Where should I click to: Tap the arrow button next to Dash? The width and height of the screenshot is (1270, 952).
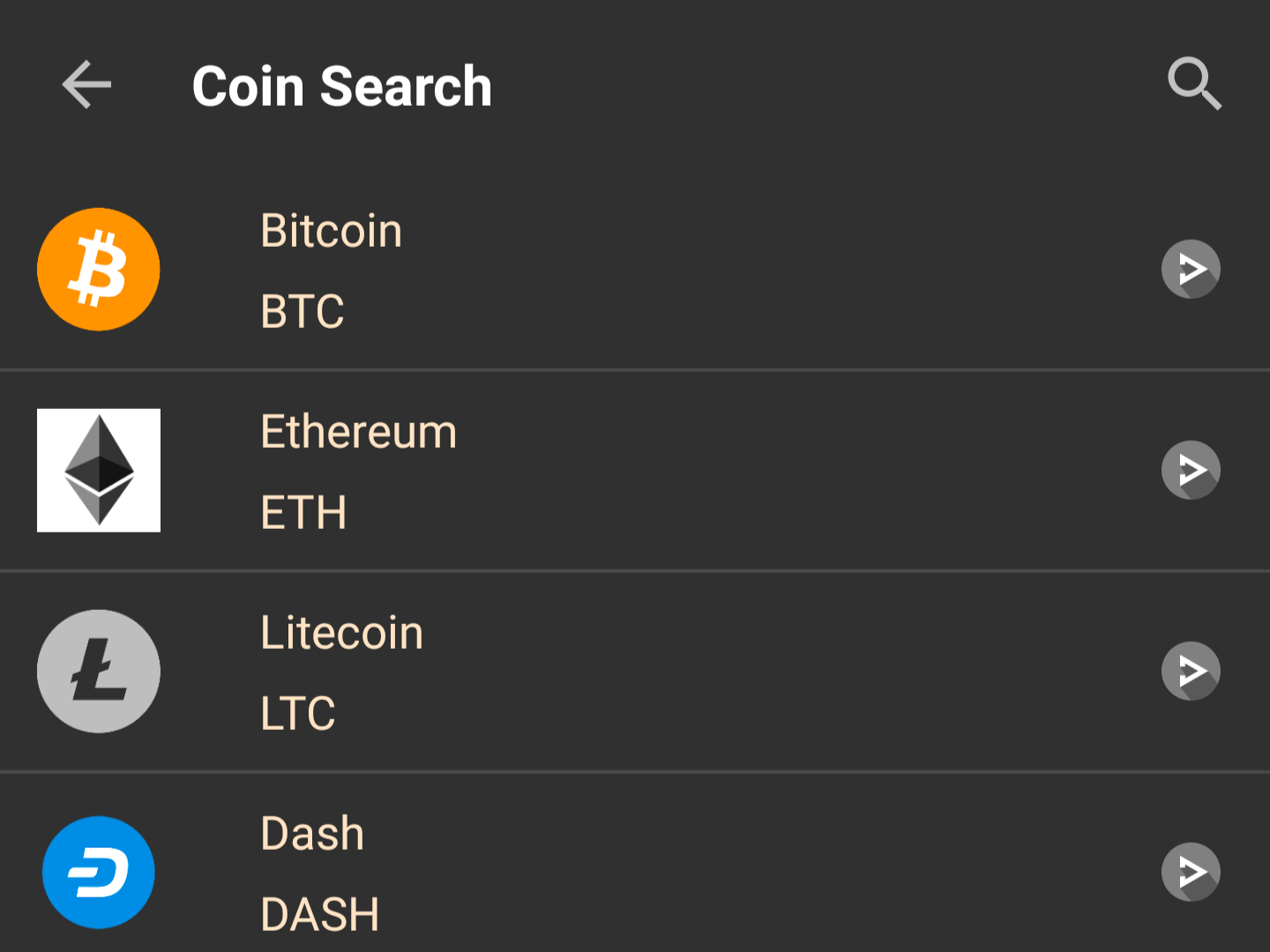pyautogui.click(x=1191, y=872)
